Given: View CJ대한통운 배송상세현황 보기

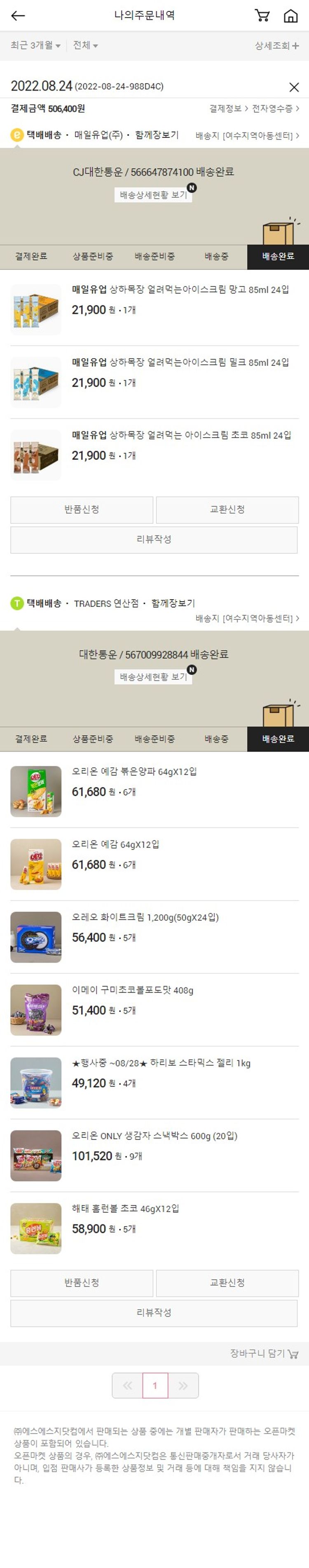Looking at the screenshot, I should coord(153,195).
